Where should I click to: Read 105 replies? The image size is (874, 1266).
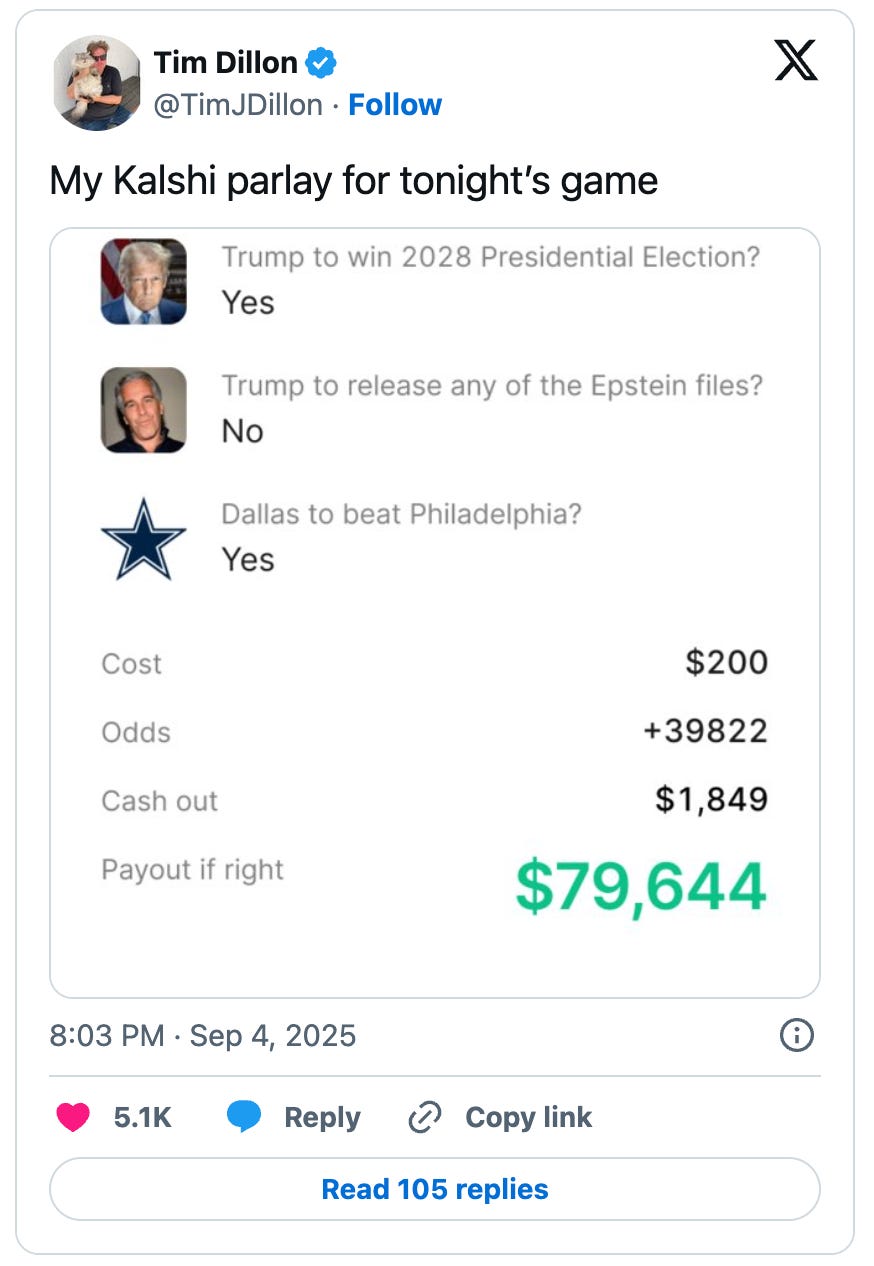click(x=434, y=1189)
